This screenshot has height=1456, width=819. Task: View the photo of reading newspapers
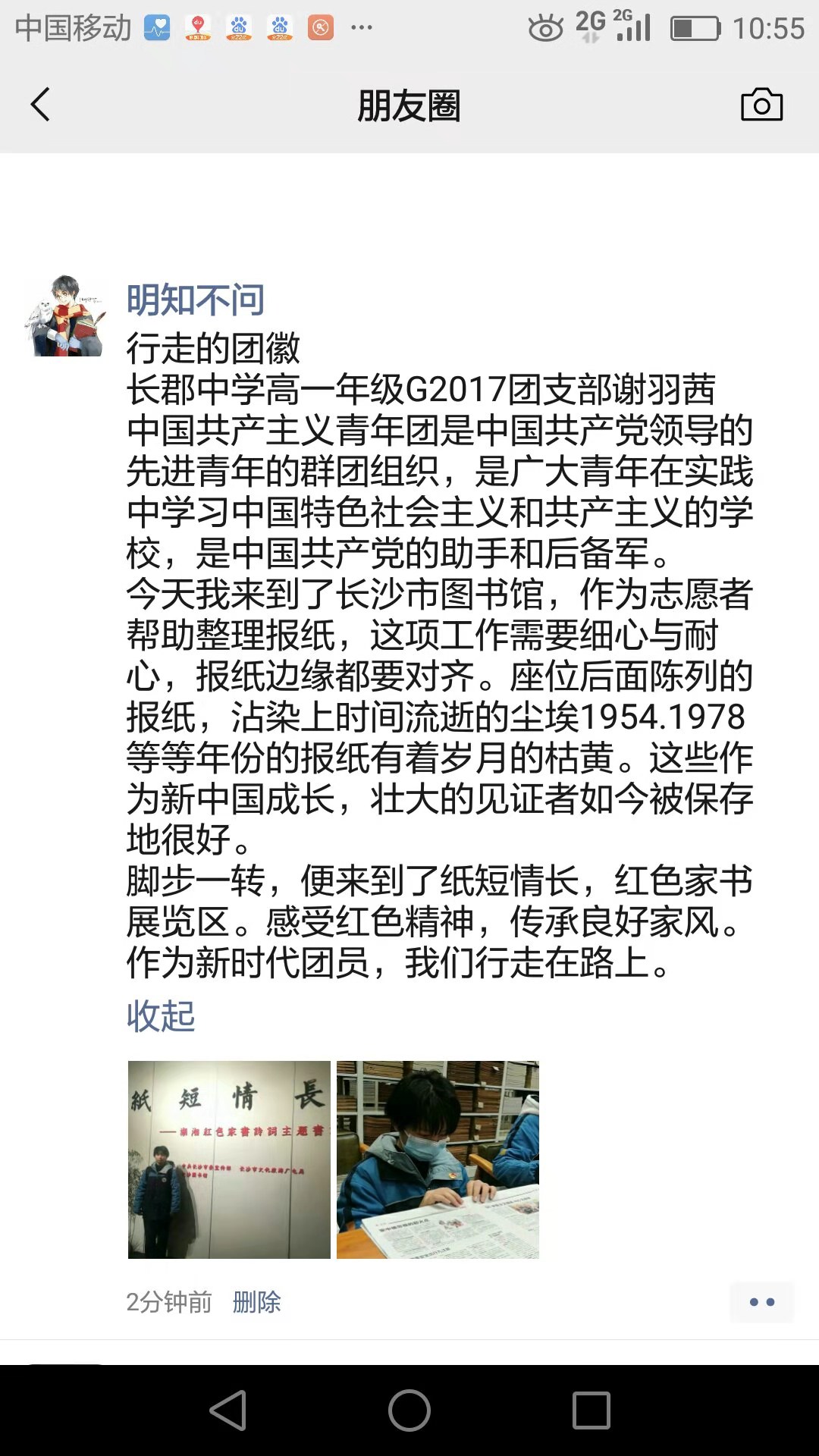coord(438,1159)
